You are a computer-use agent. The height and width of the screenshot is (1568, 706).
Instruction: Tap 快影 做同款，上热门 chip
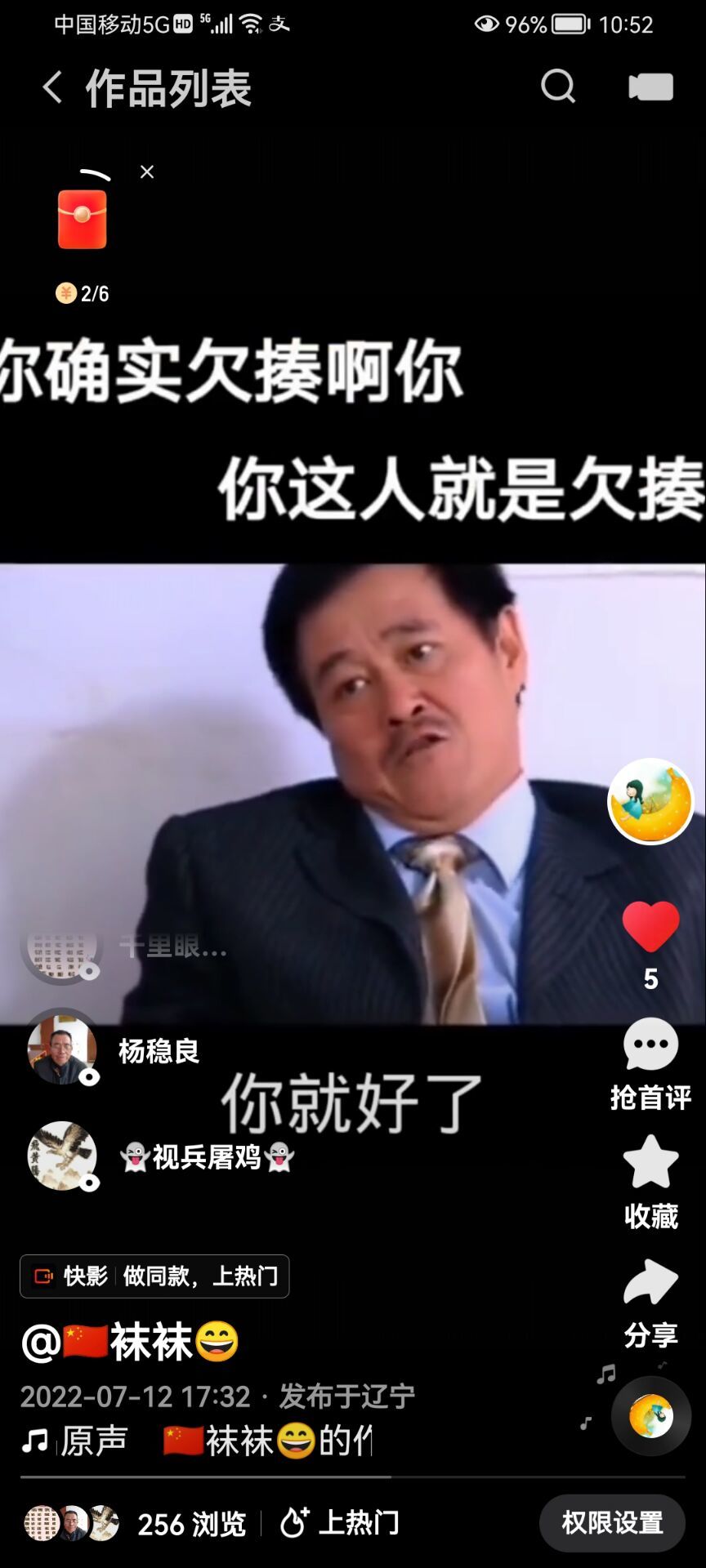[x=154, y=1276]
